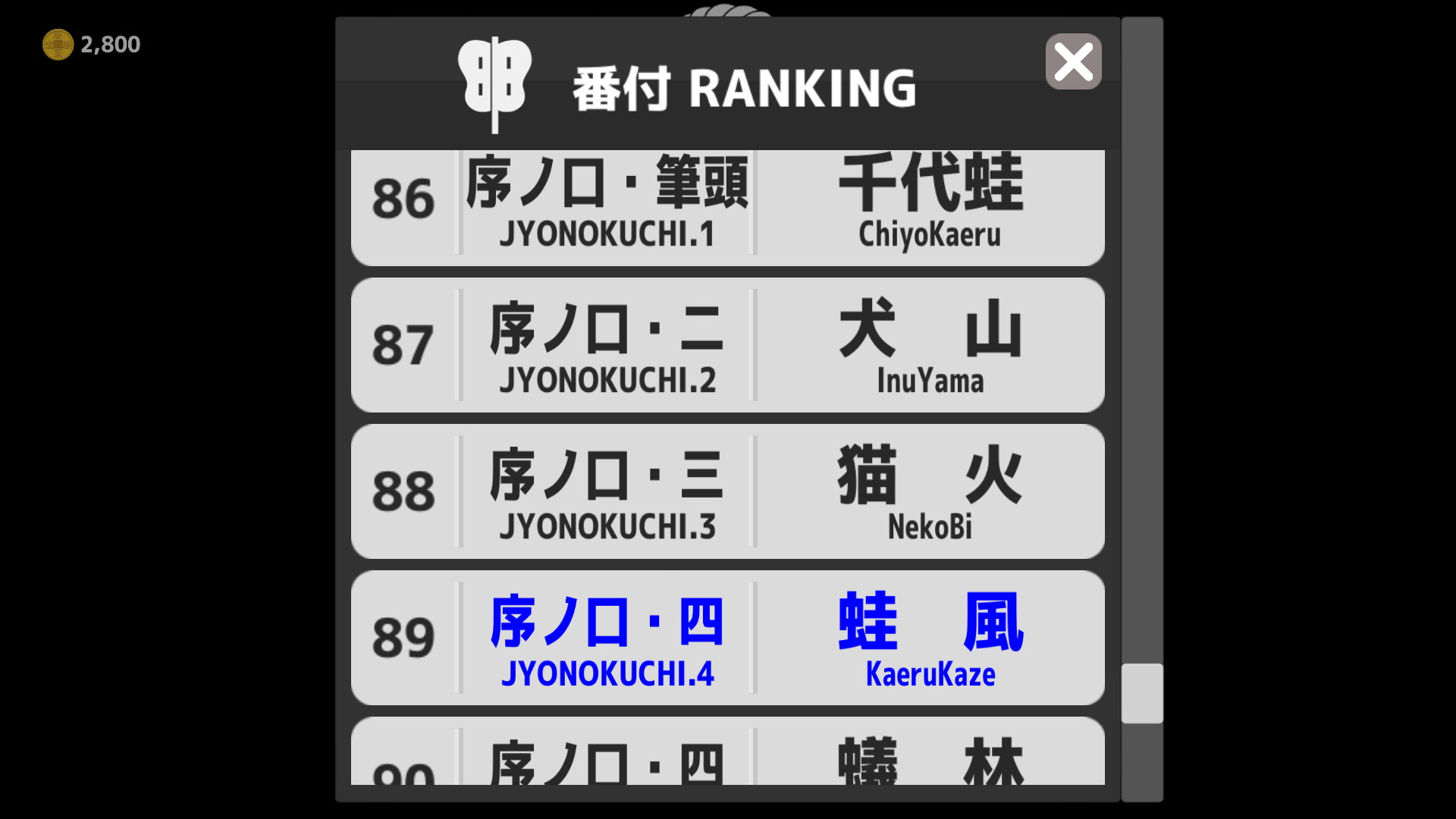
Task: Select the NekoBi ranking row
Action: click(727, 491)
